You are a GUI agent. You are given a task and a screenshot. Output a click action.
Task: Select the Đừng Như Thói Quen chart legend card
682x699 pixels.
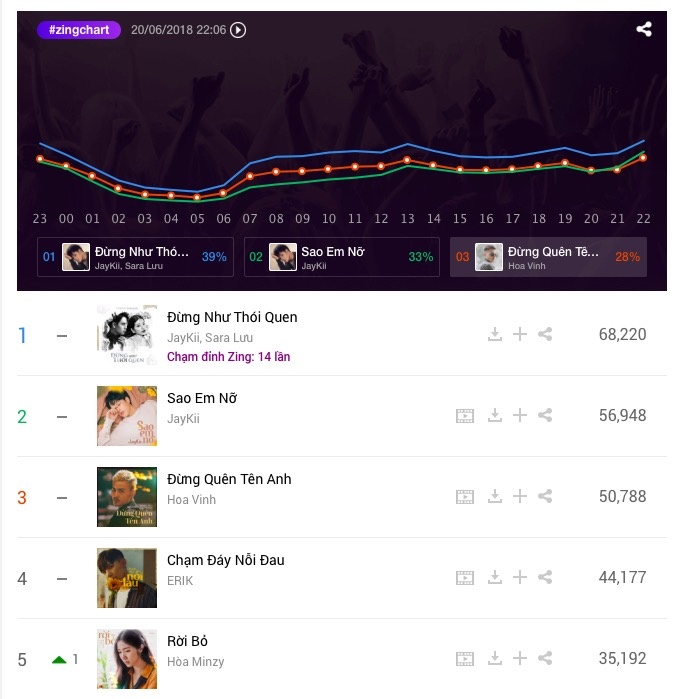(x=136, y=257)
